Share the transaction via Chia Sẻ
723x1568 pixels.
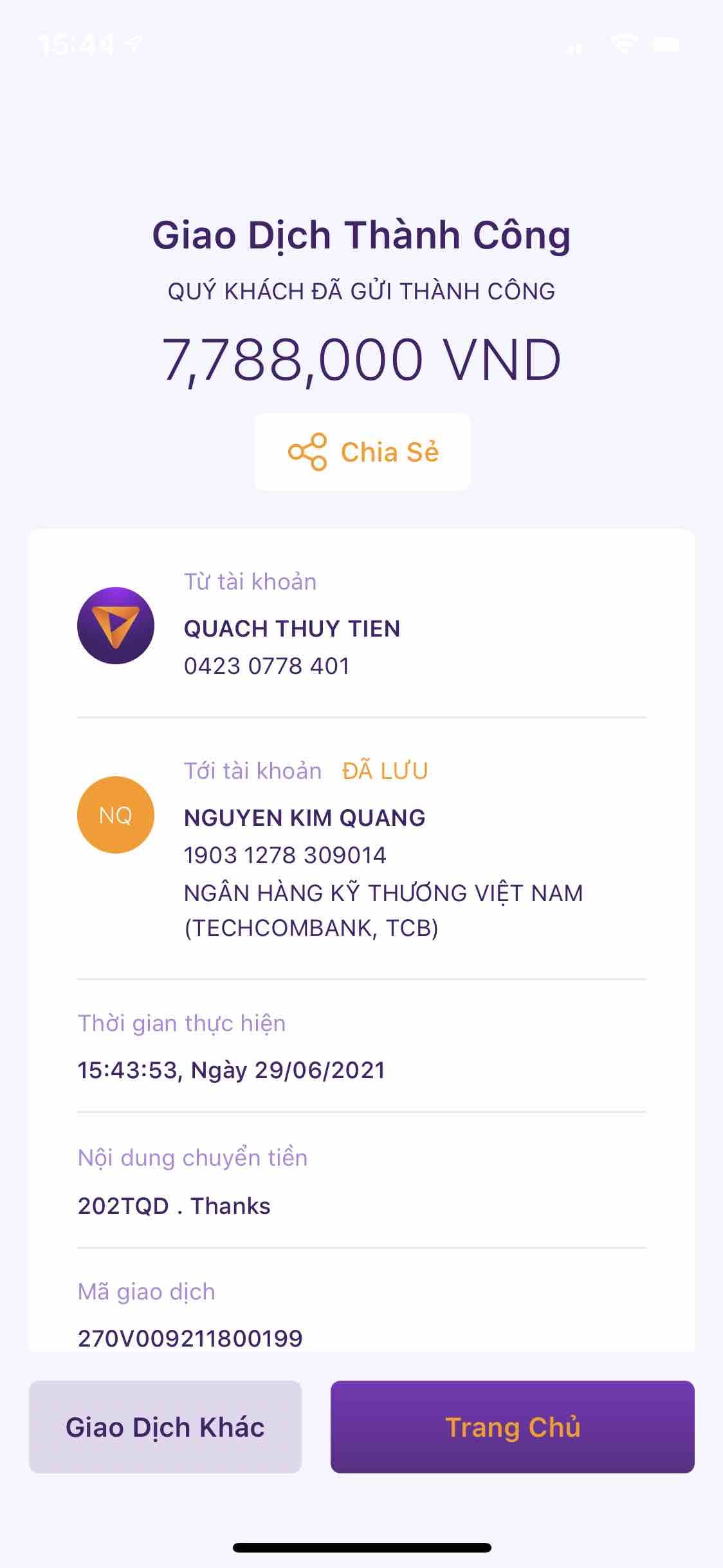tap(363, 452)
